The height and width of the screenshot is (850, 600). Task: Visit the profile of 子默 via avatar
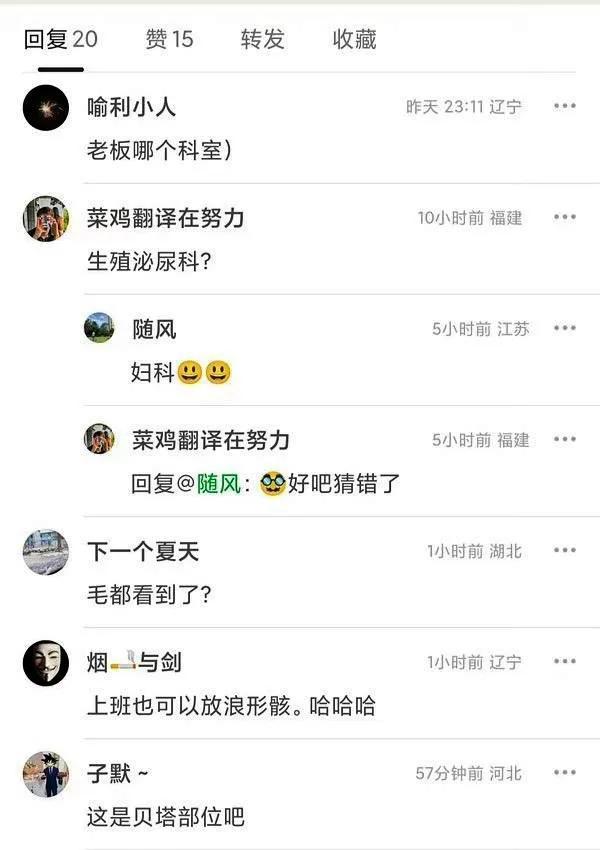point(45,774)
